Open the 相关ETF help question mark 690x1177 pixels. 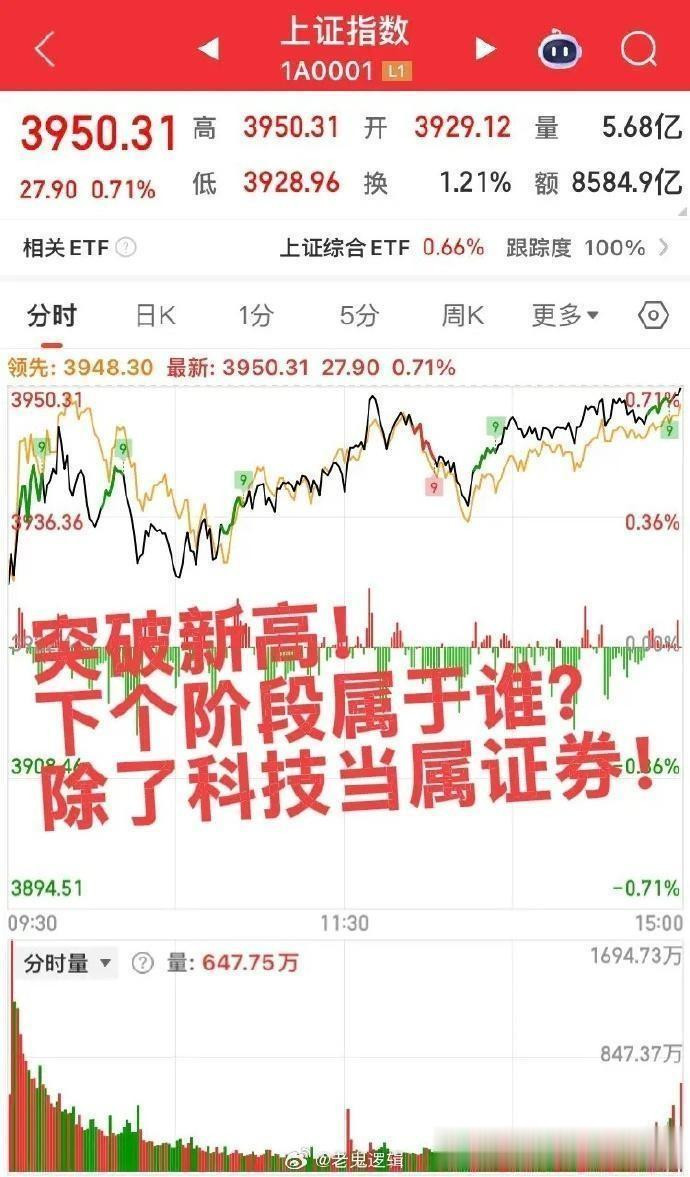pyautogui.click(x=126, y=248)
